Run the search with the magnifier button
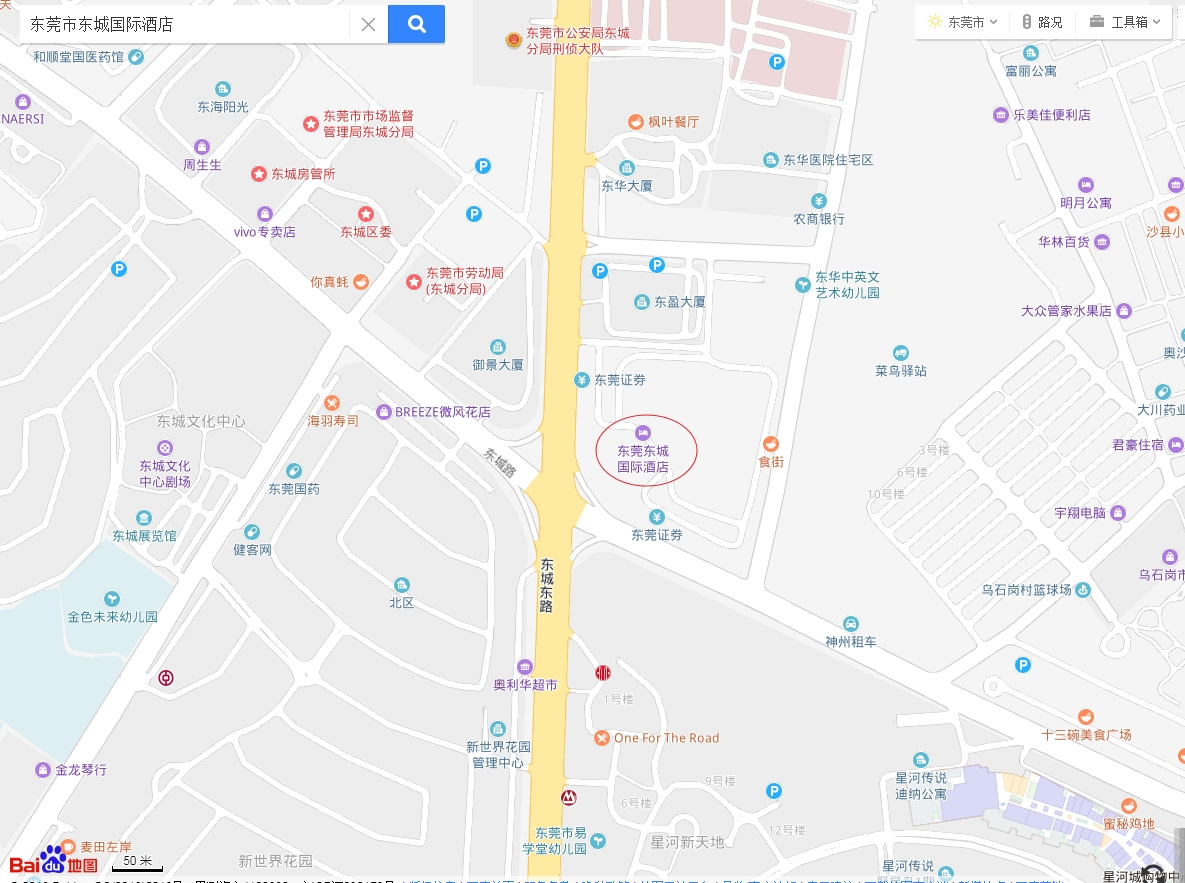Viewport: 1185px width, 883px height. [x=416, y=24]
